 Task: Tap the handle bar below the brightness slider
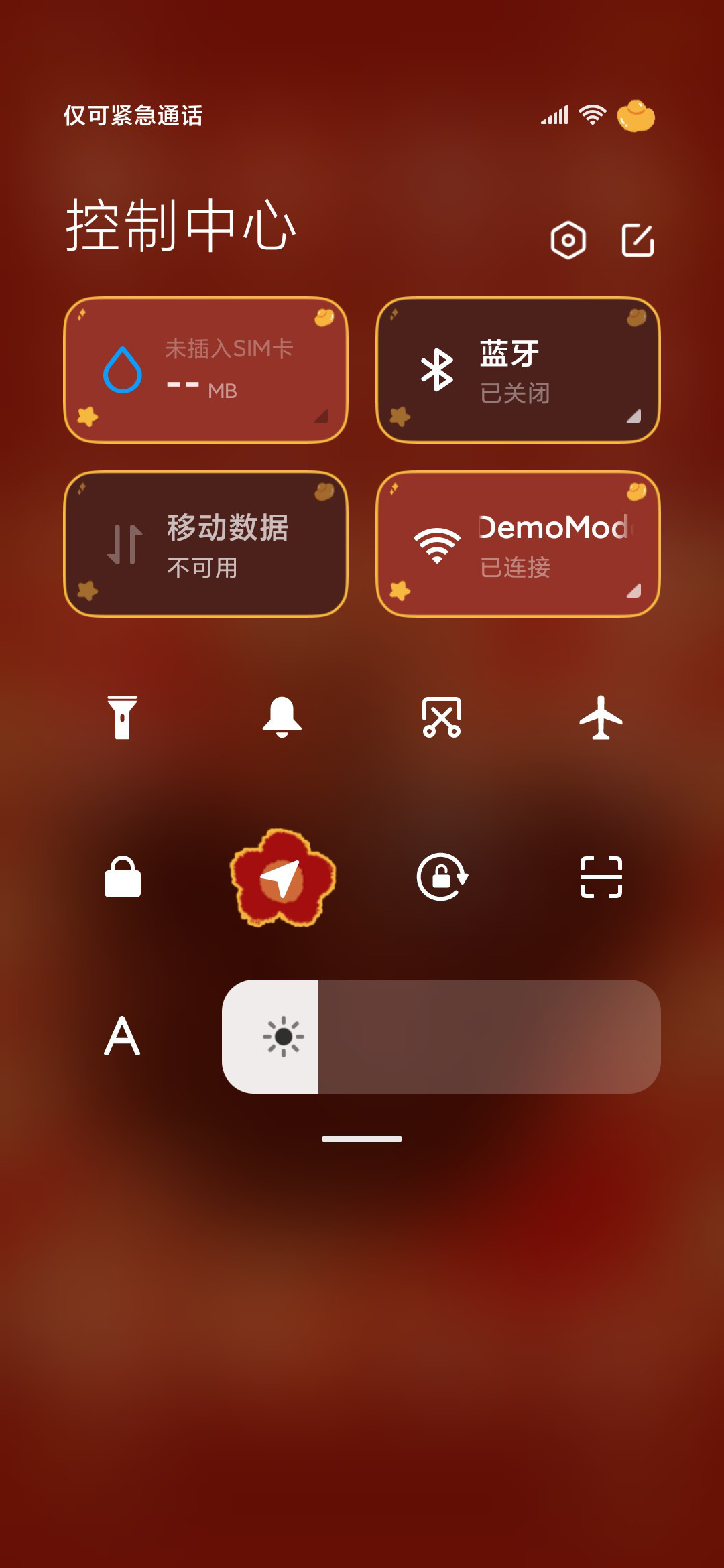(362, 1139)
